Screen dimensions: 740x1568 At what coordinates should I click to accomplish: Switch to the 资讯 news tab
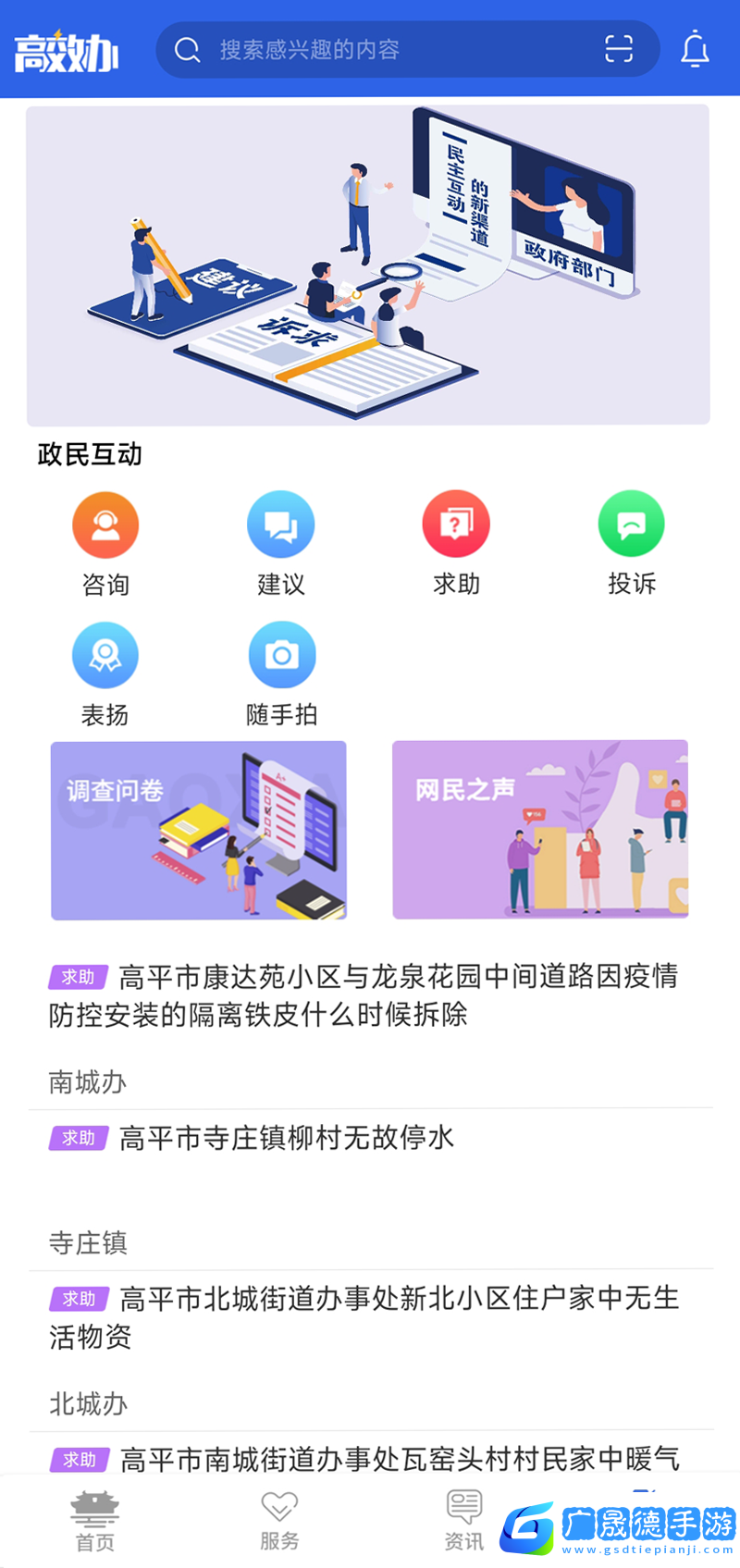(x=463, y=1520)
